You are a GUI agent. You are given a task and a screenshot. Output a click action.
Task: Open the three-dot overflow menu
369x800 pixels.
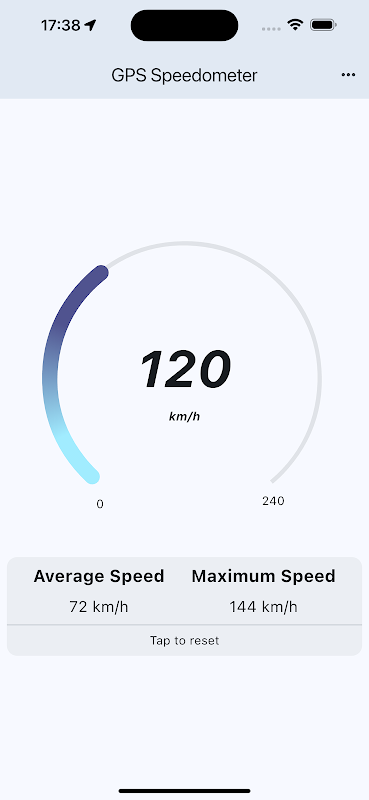(x=348, y=75)
